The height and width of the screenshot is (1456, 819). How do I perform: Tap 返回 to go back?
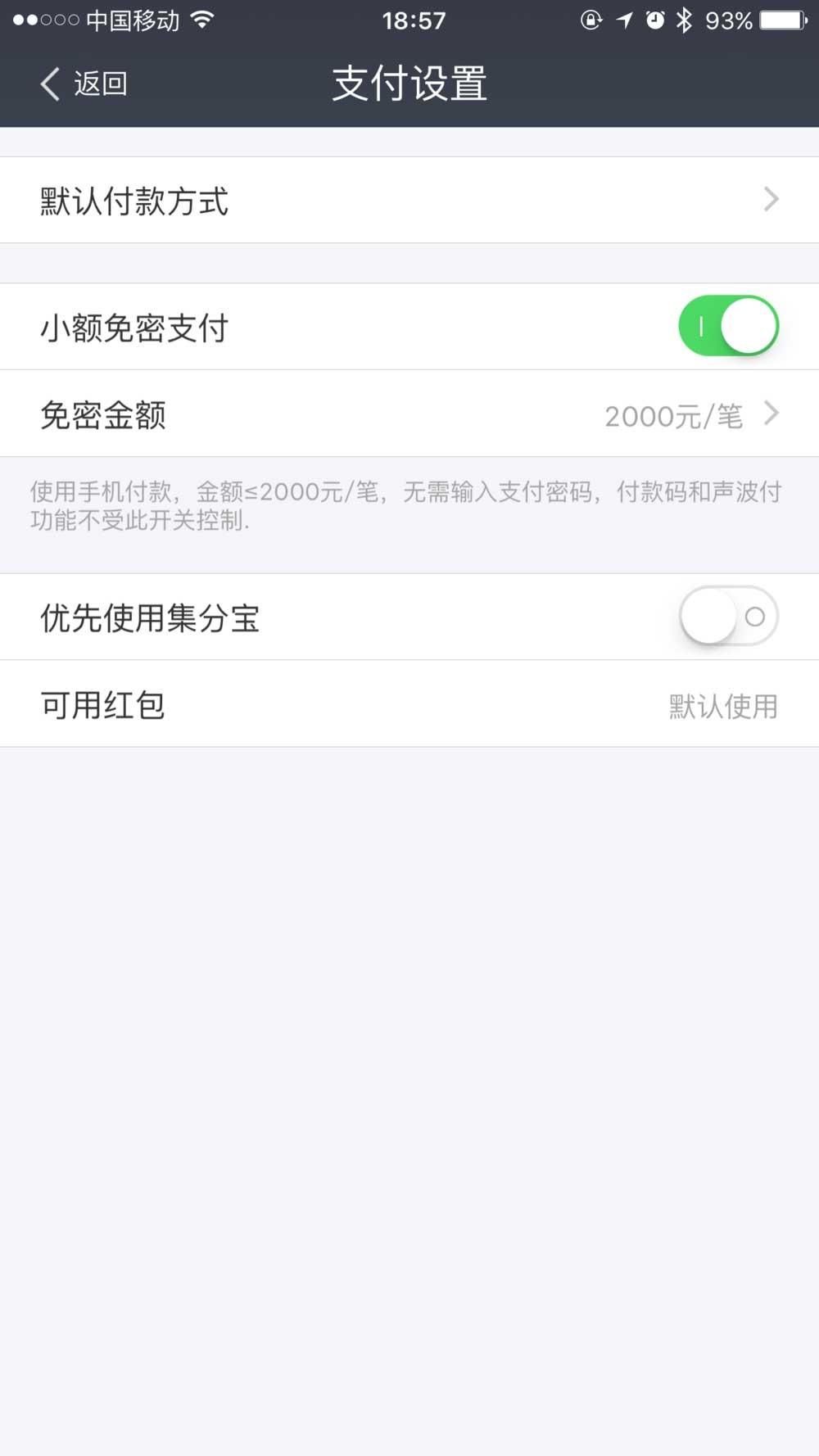(98, 83)
